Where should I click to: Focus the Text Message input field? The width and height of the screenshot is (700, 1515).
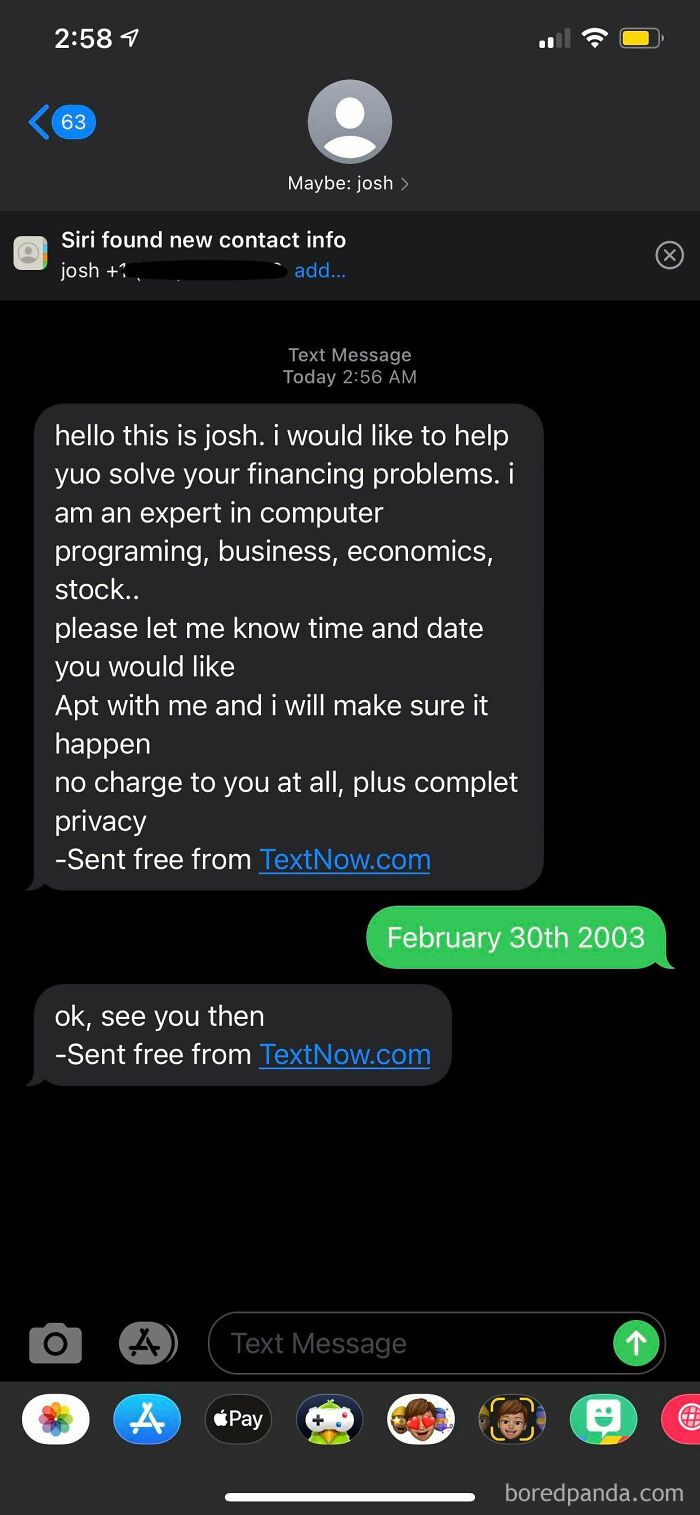point(410,1343)
